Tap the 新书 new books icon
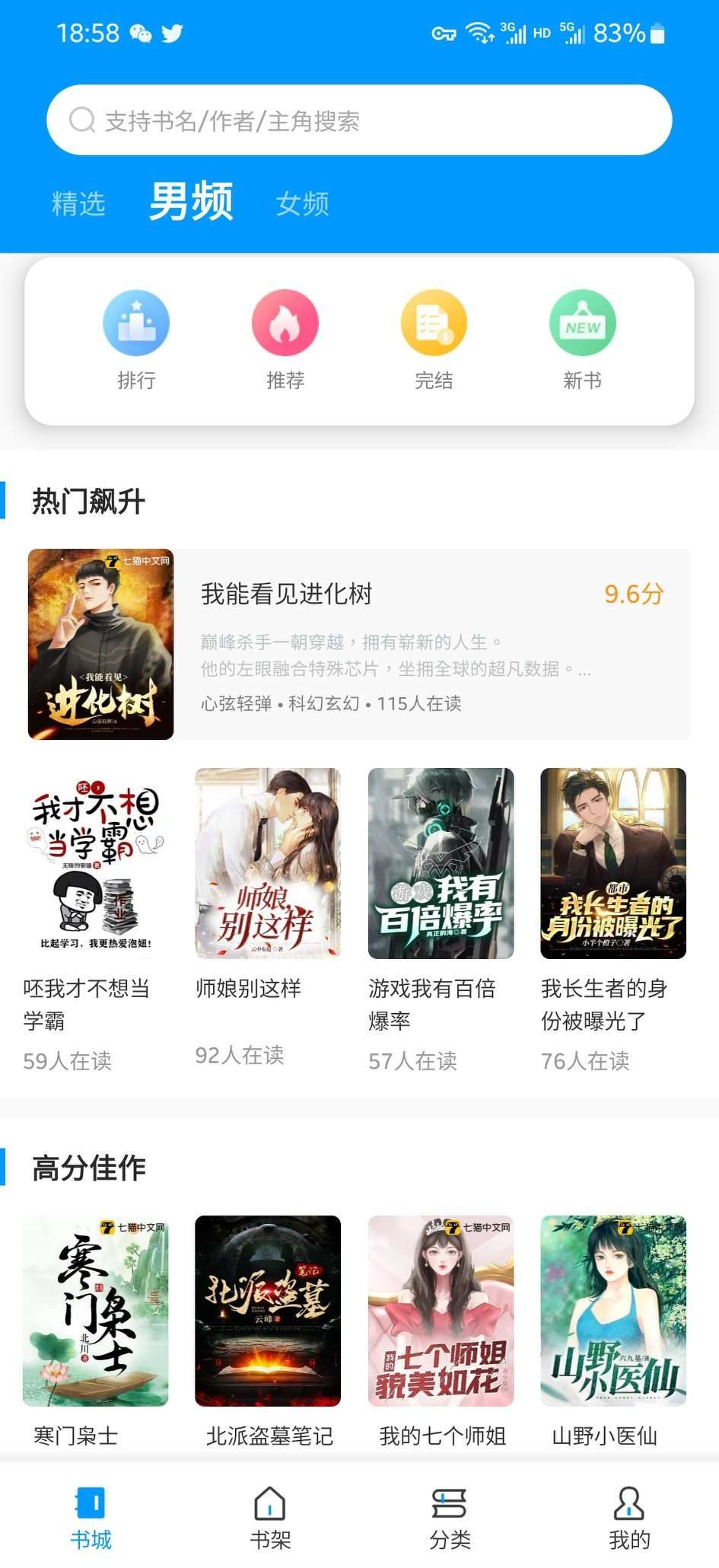Image resolution: width=719 pixels, height=1568 pixels. (x=582, y=322)
